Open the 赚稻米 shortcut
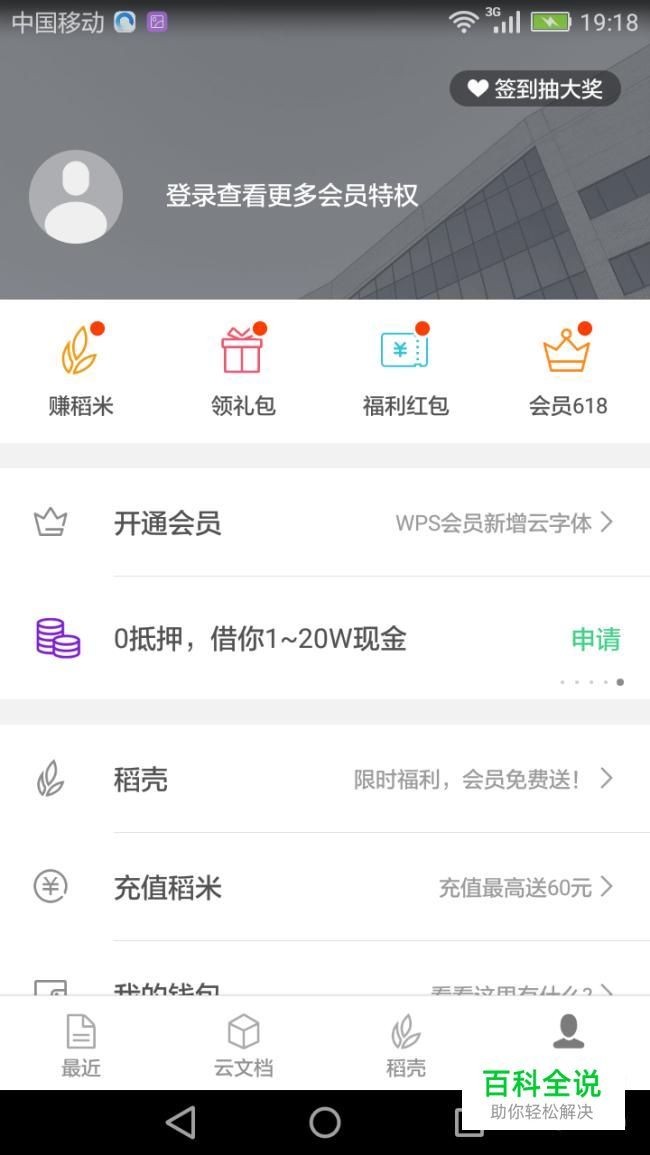Image resolution: width=650 pixels, height=1155 pixels. (x=81, y=370)
